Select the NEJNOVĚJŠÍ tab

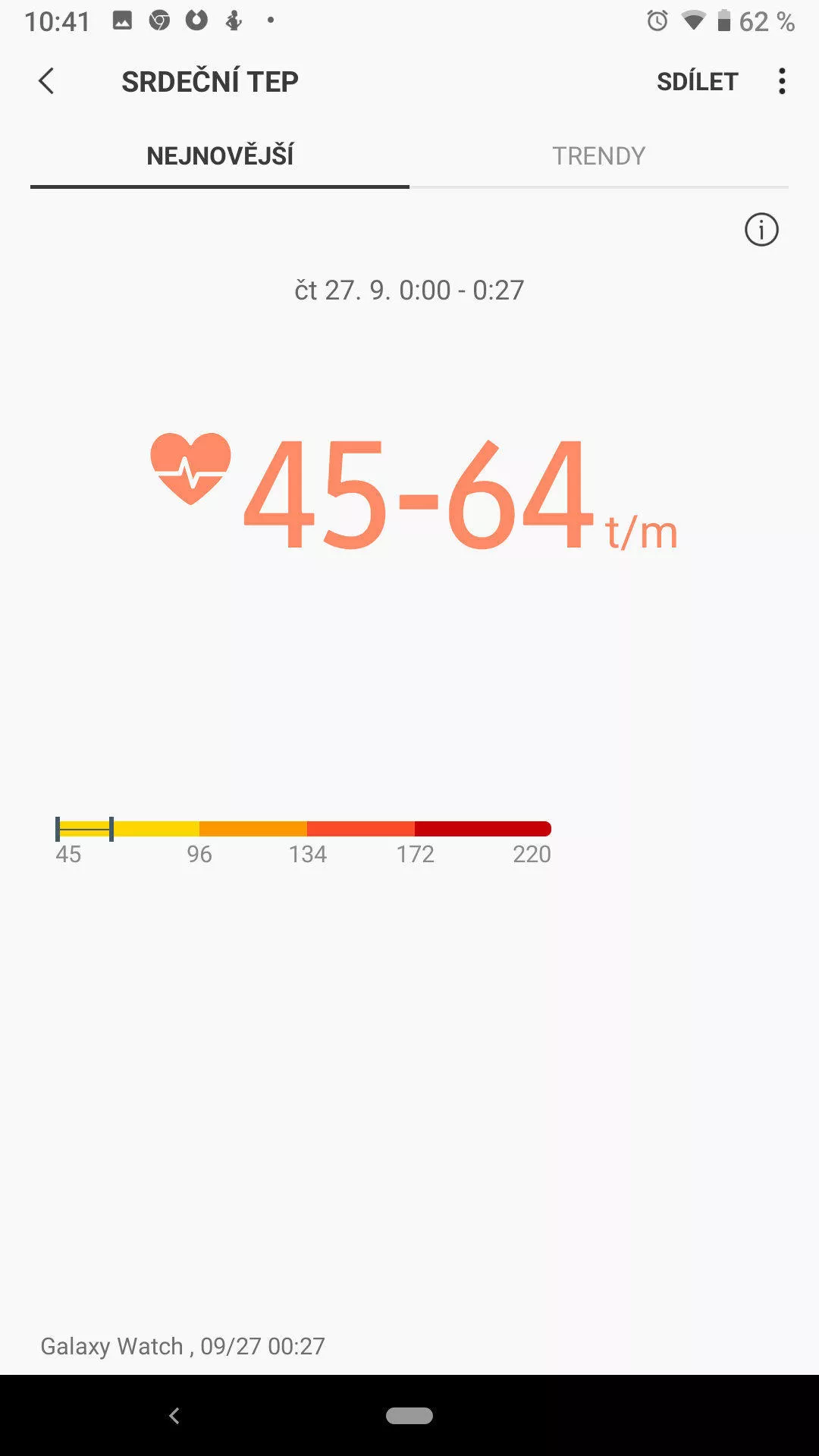pyautogui.click(x=220, y=156)
